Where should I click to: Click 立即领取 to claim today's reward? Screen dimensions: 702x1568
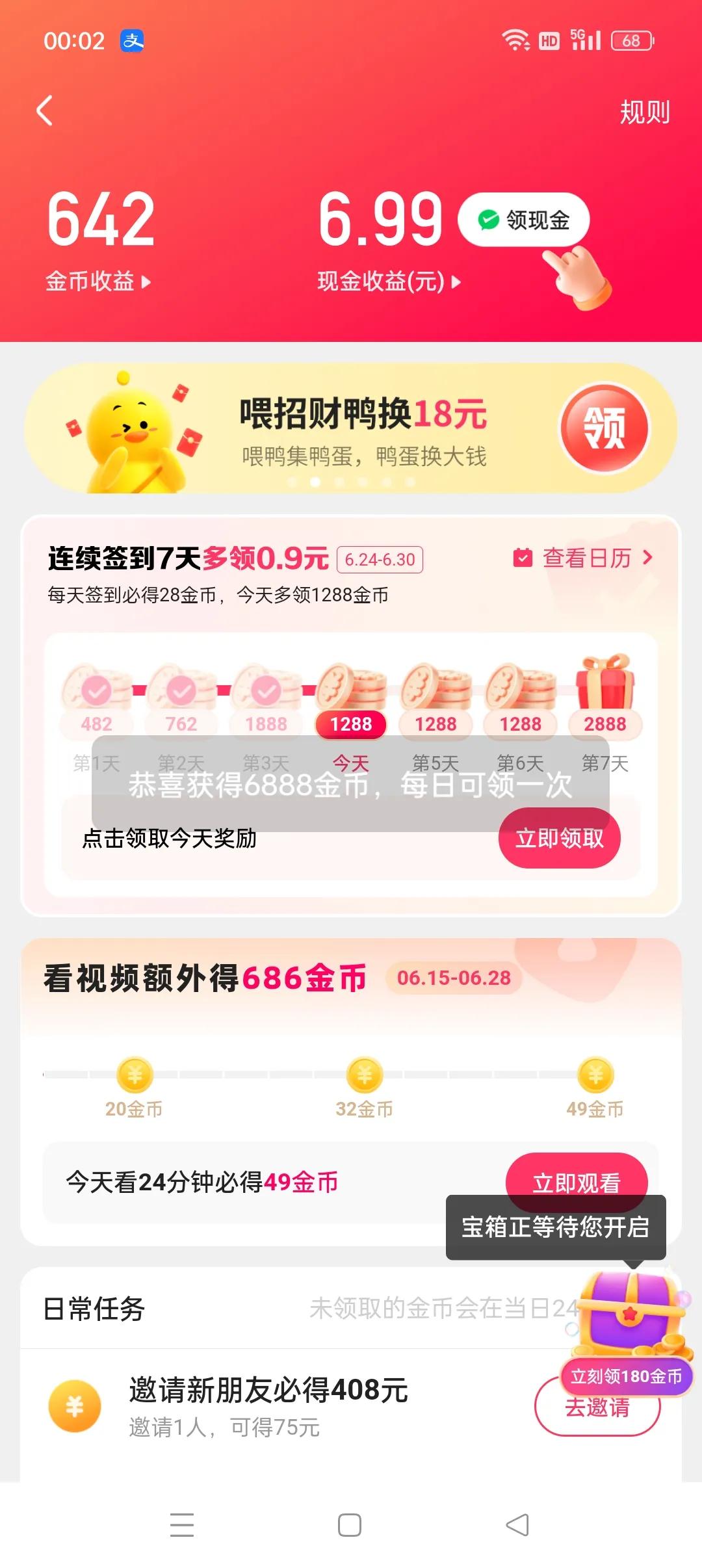[560, 839]
